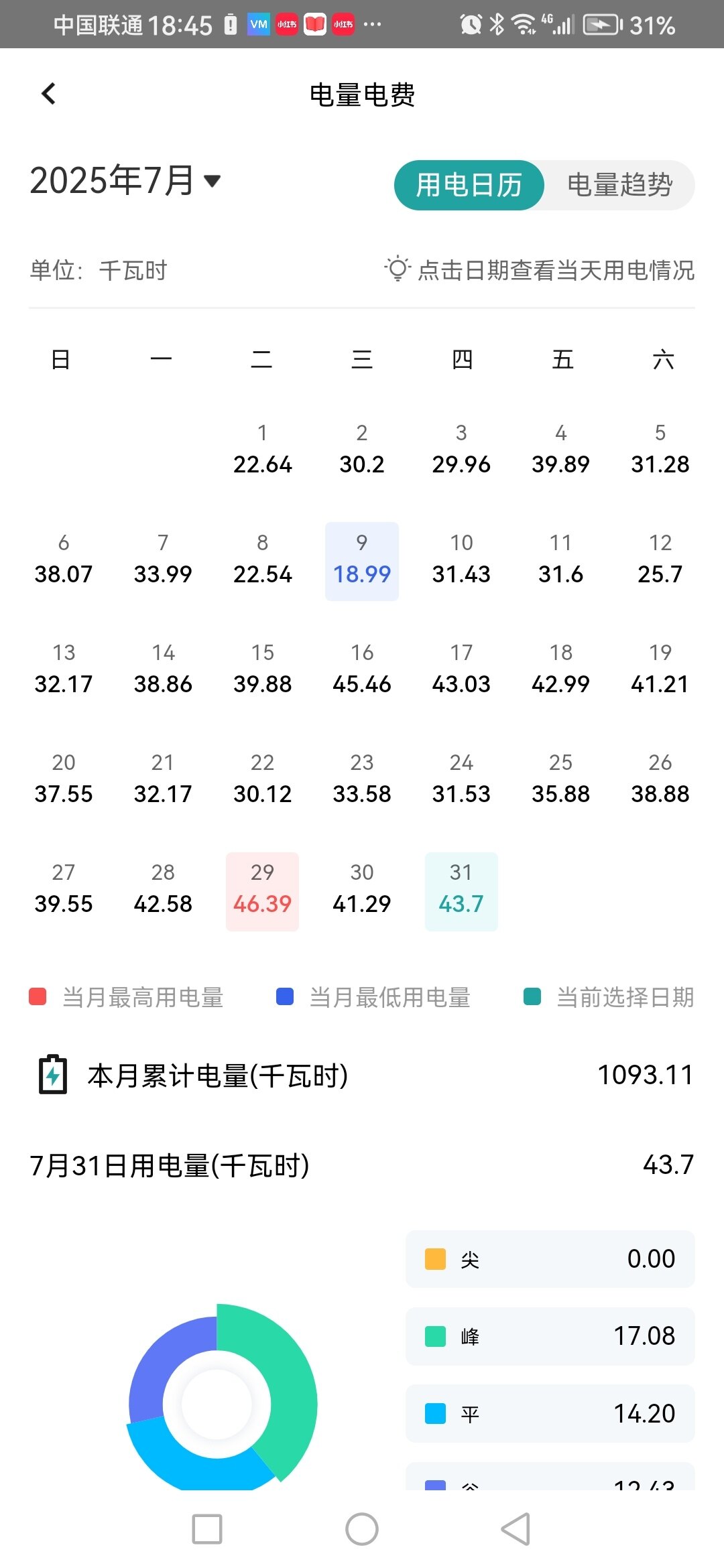
Task: Open July 16 showing 45.46 kWh
Action: point(362,670)
